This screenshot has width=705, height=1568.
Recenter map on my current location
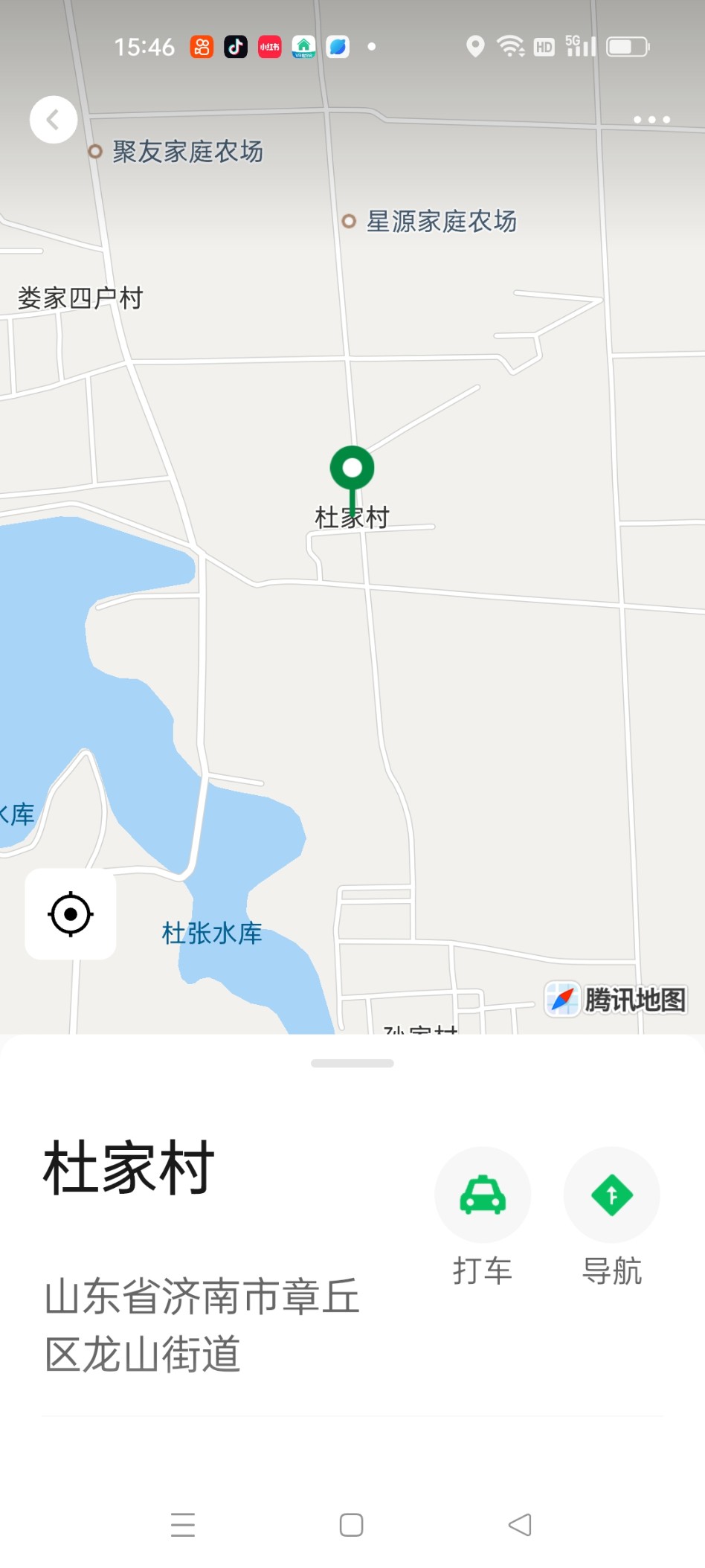71,913
